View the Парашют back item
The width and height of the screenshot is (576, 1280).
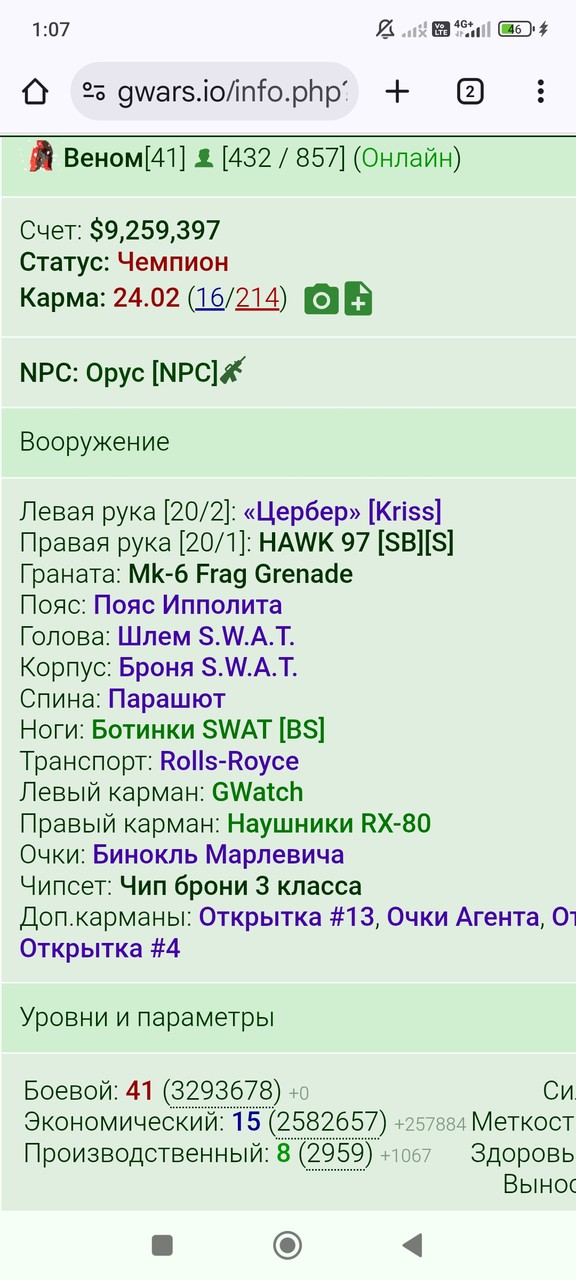pyautogui.click(x=167, y=698)
